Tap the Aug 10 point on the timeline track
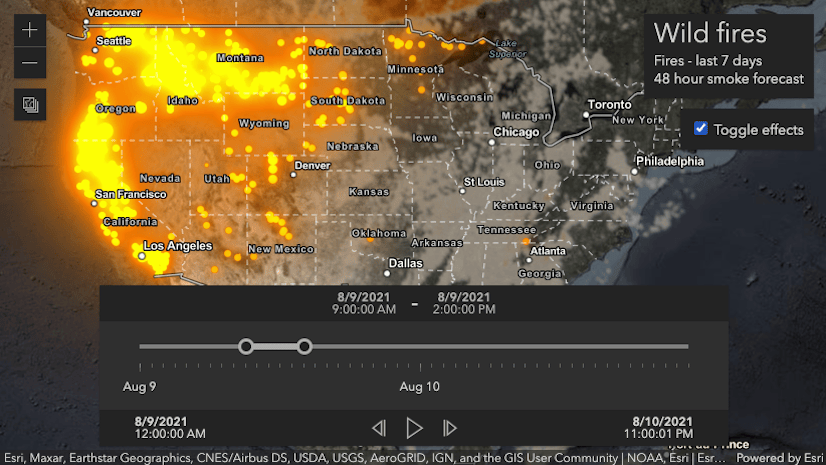The height and width of the screenshot is (465, 826). pyautogui.click(x=419, y=347)
